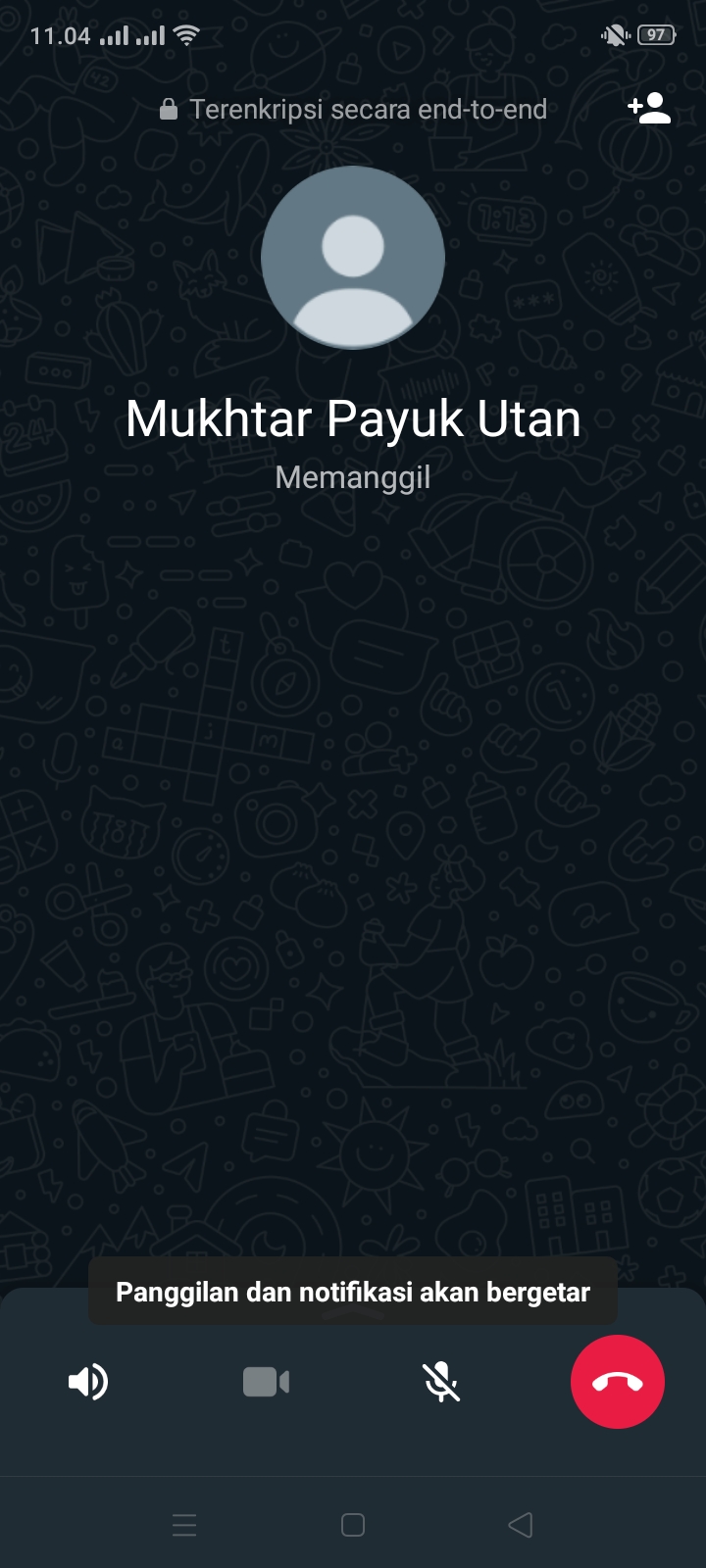Tap the battery indicator showing 97
Viewport: 706px width, 1568px height.
pyautogui.click(x=655, y=34)
